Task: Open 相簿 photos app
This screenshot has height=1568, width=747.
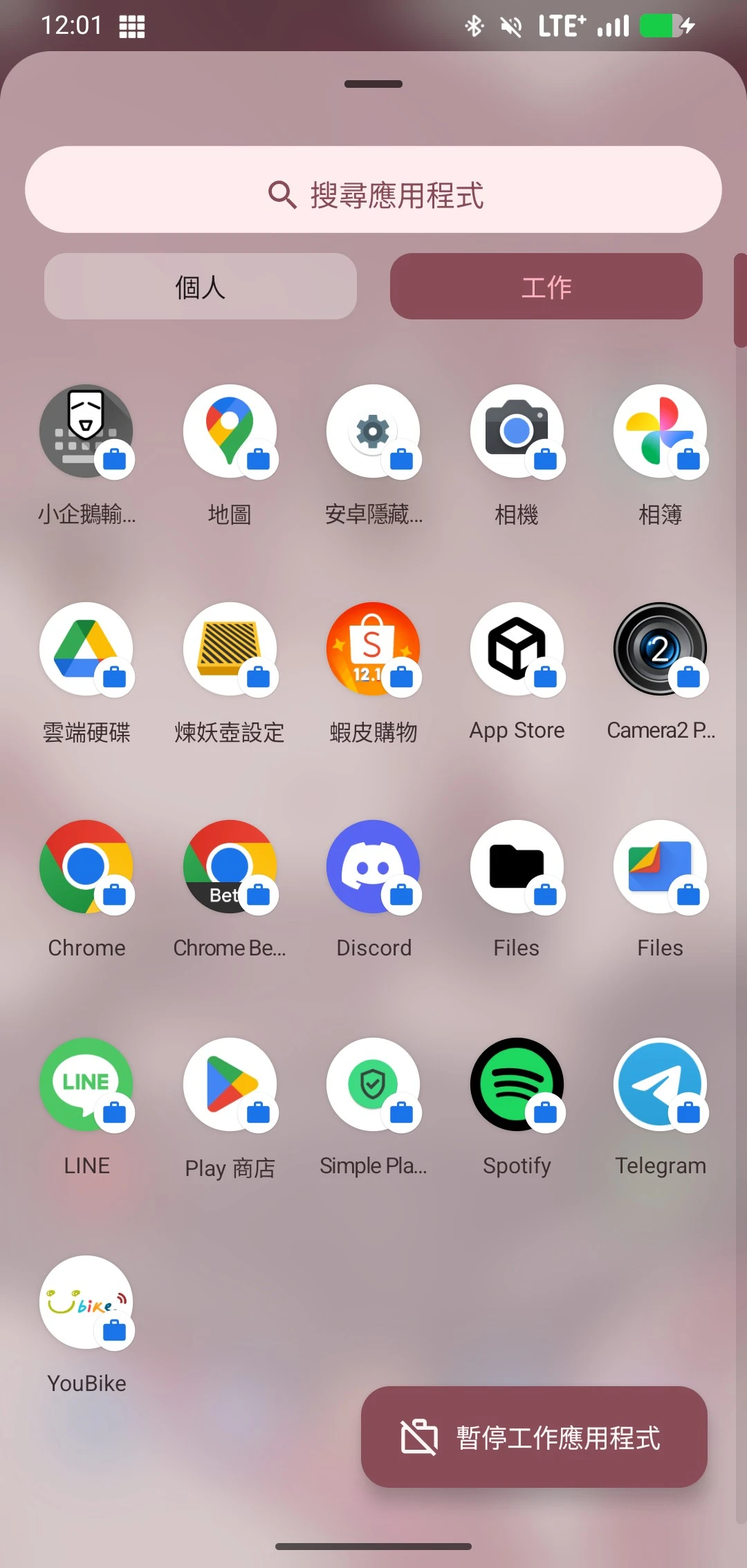Action: 660,431
